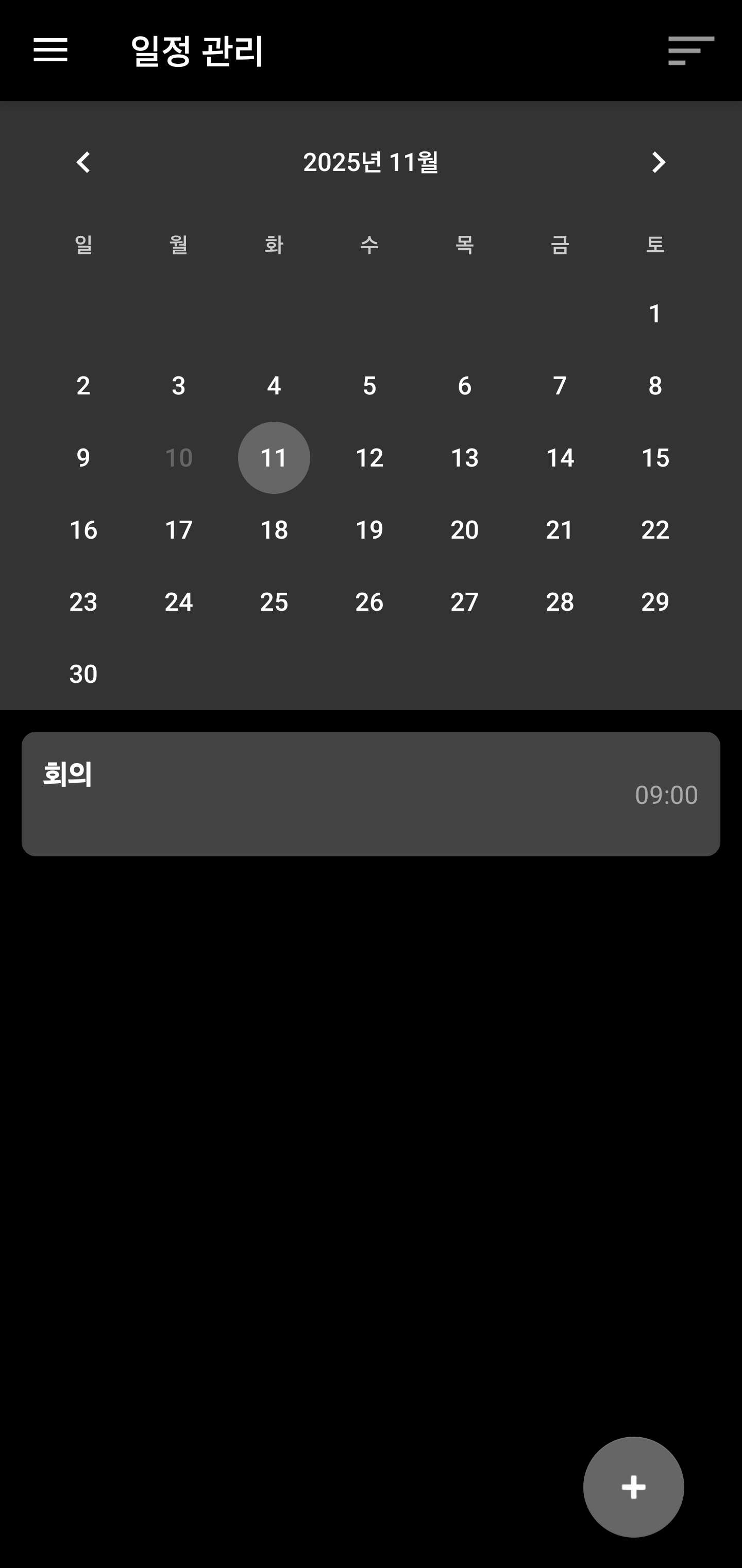742x1568 pixels.
Task: Select November 15 on the calendar
Action: (654, 458)
